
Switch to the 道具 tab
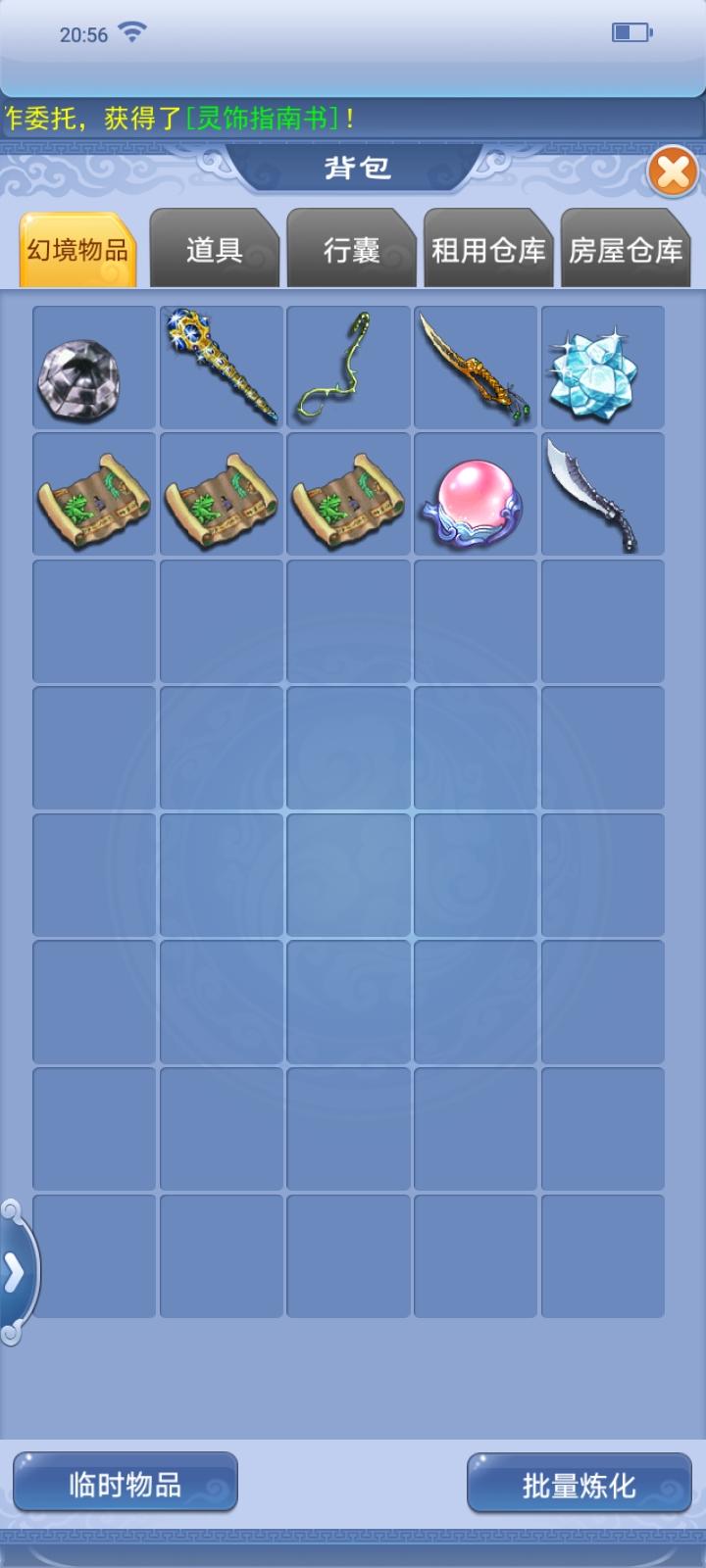click(x=214, y=250)
